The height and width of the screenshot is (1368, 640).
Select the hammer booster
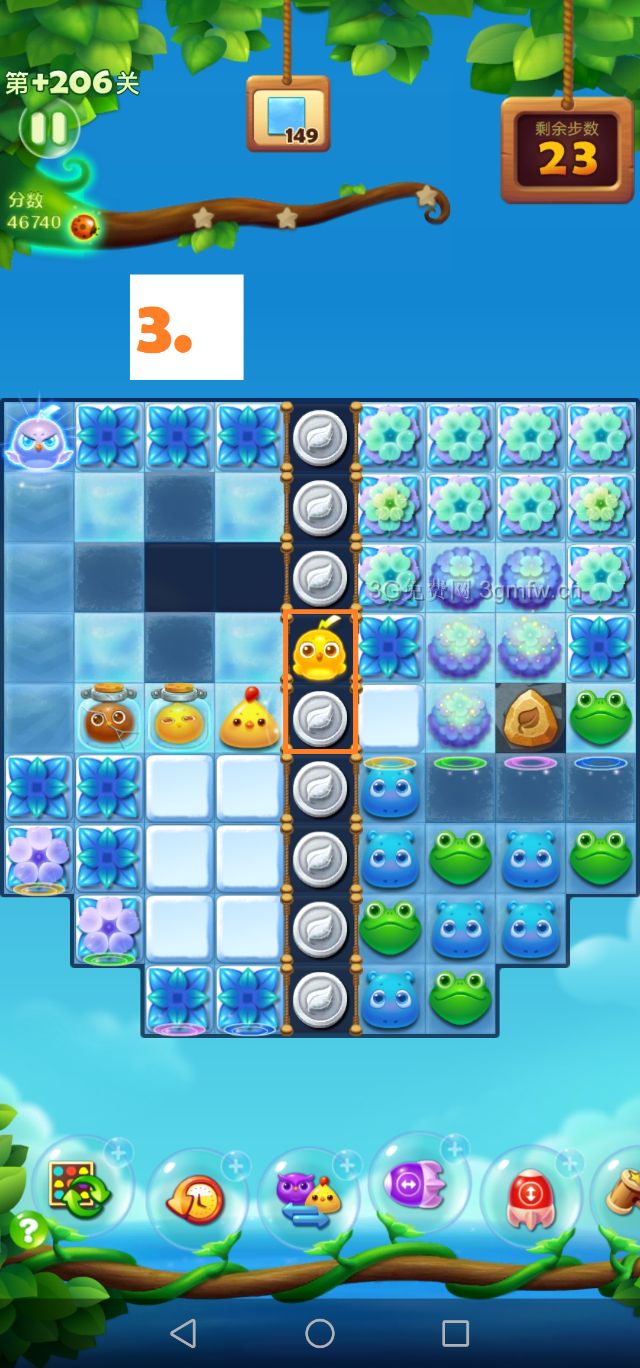(x=622, y=1192)
